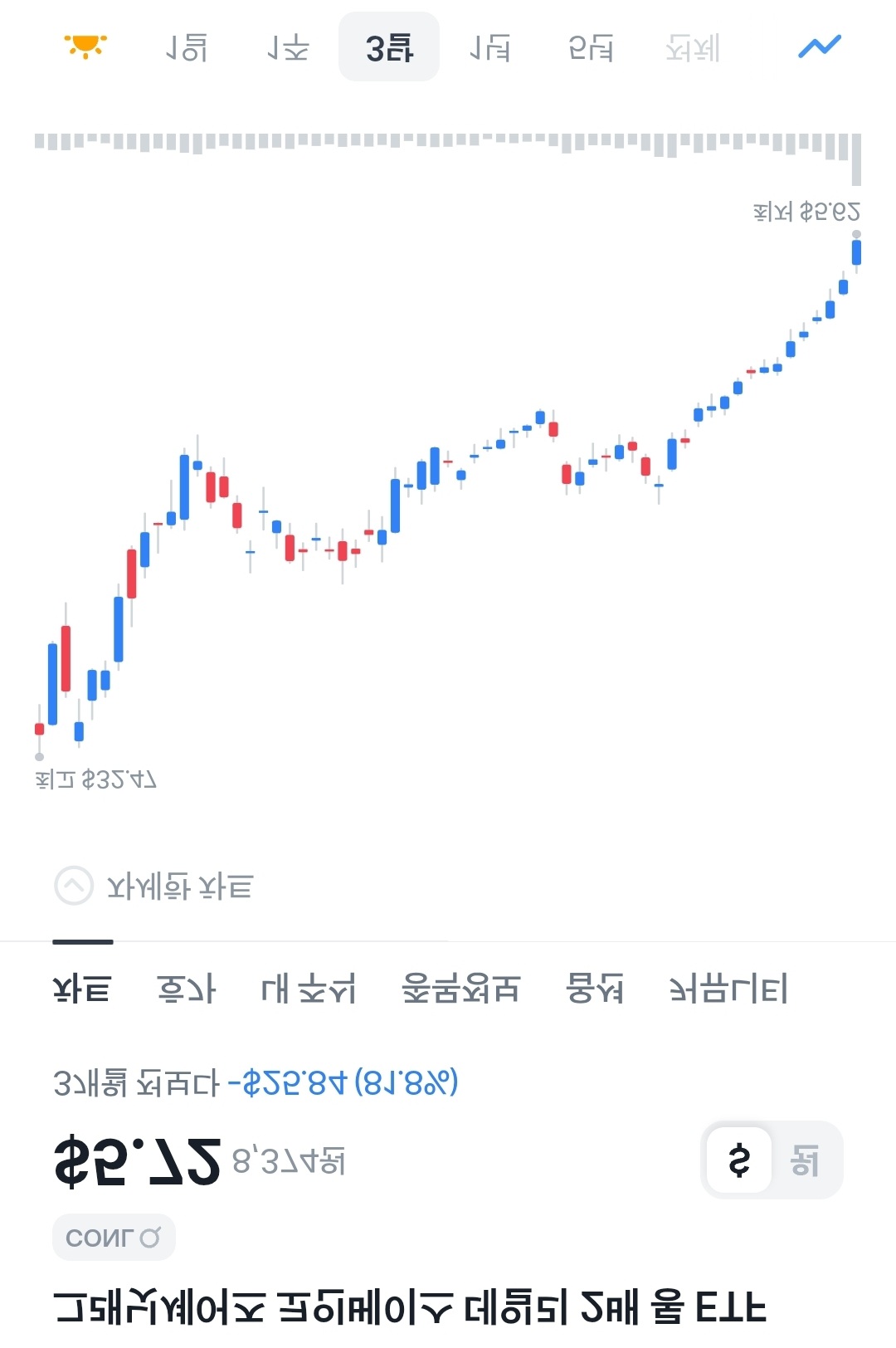
Task: Tap the CONL ticker chip
Action: [114, 1238]
